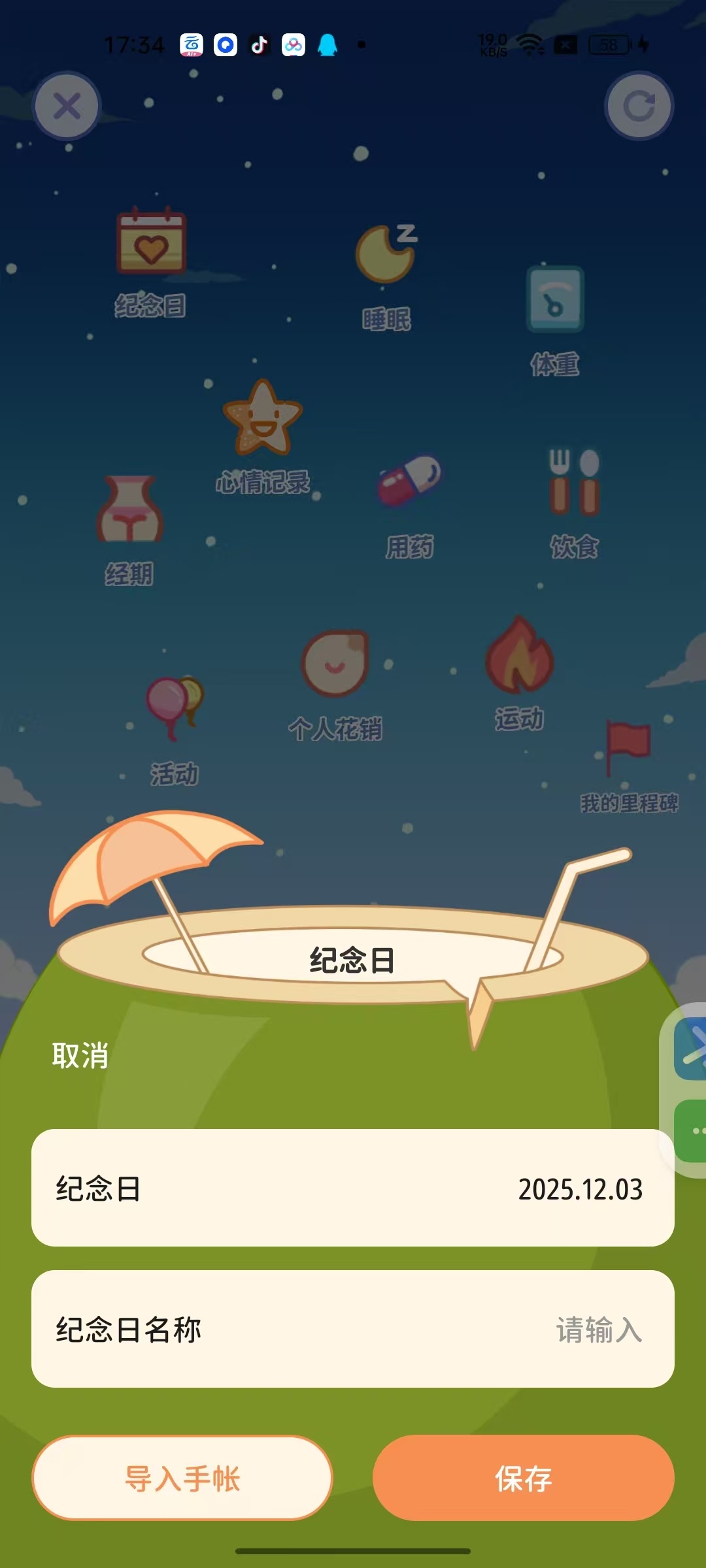Screen dimensions: 706x1568
Task: Close the record screen with the X button
Action: (x=67, y=106)
